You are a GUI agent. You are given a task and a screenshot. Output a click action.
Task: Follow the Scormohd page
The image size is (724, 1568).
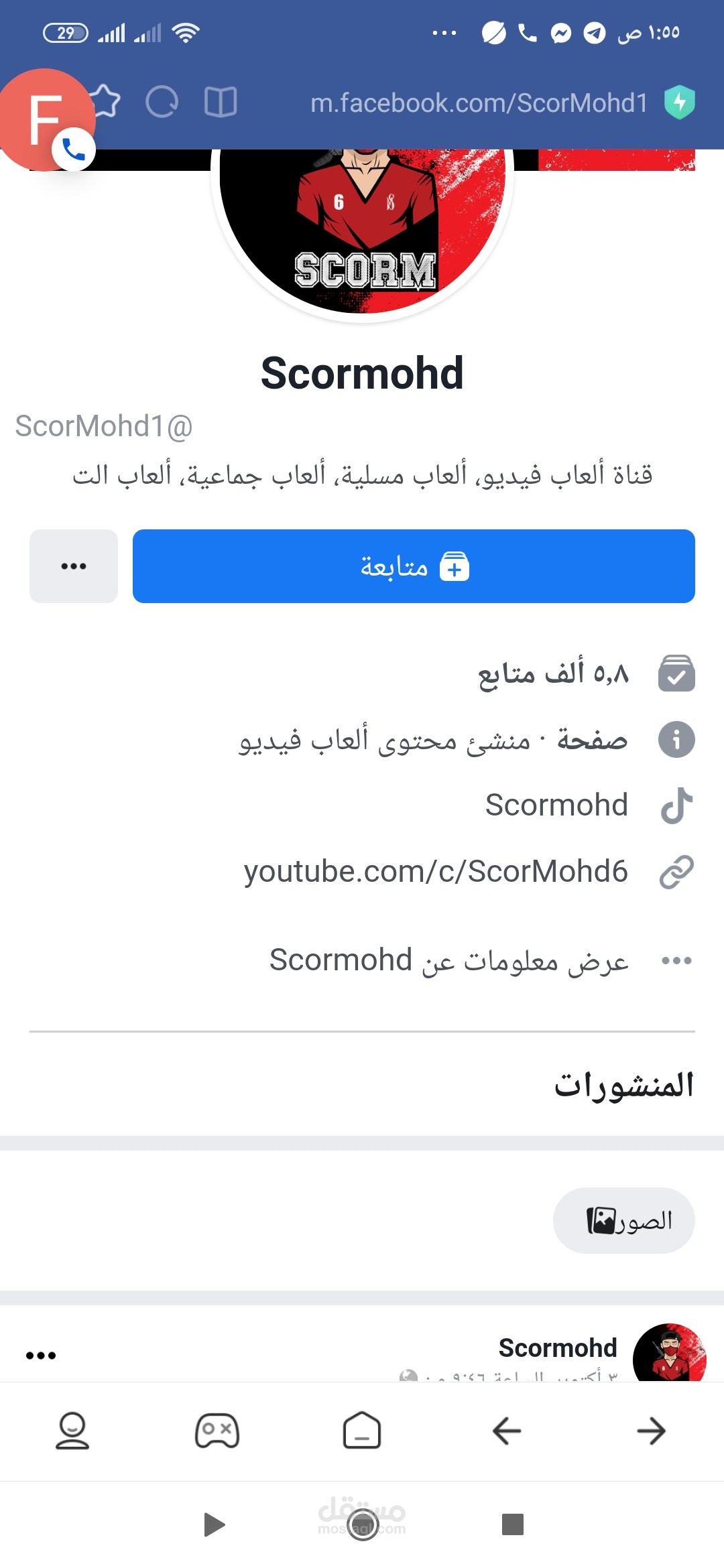(x=414, y=566)
